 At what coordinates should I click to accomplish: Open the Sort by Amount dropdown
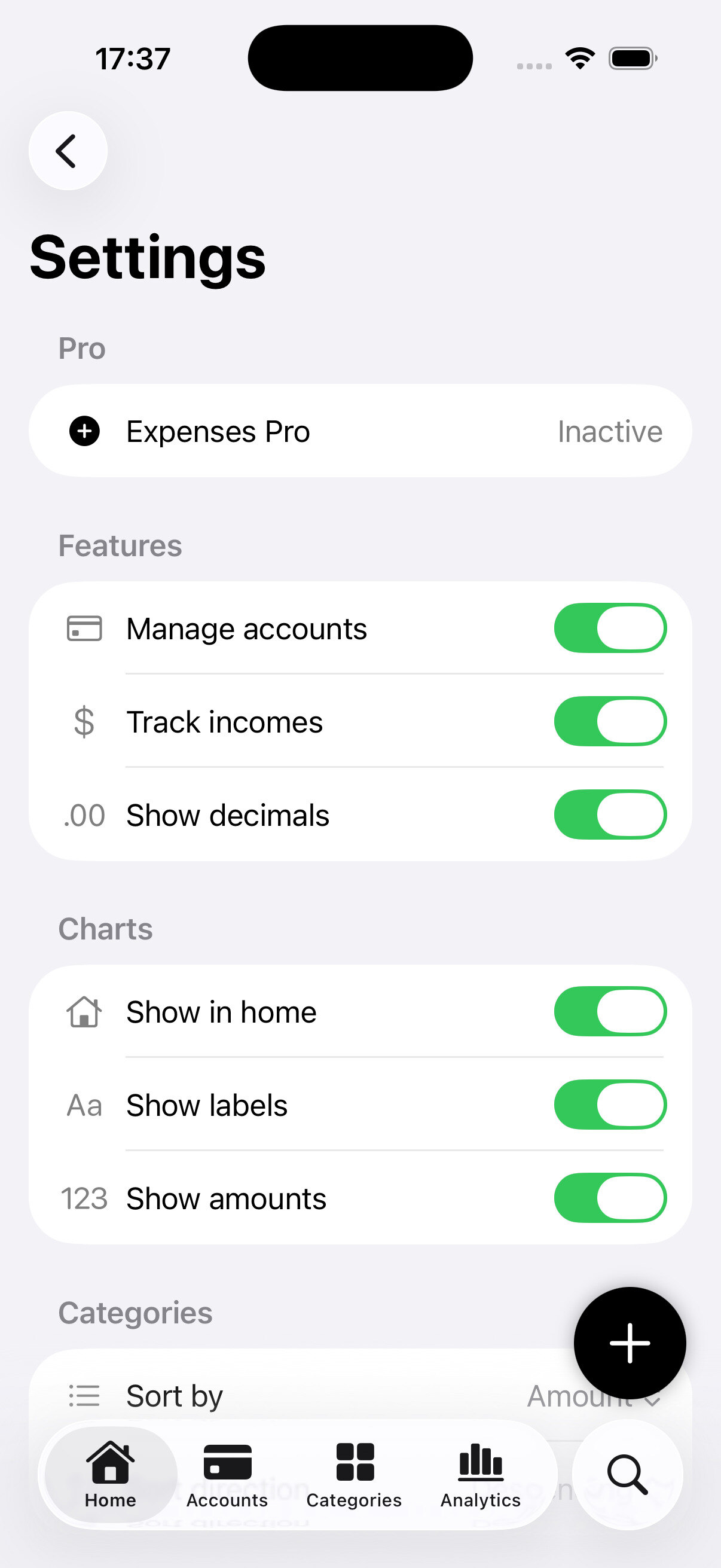coord(590,1395)
